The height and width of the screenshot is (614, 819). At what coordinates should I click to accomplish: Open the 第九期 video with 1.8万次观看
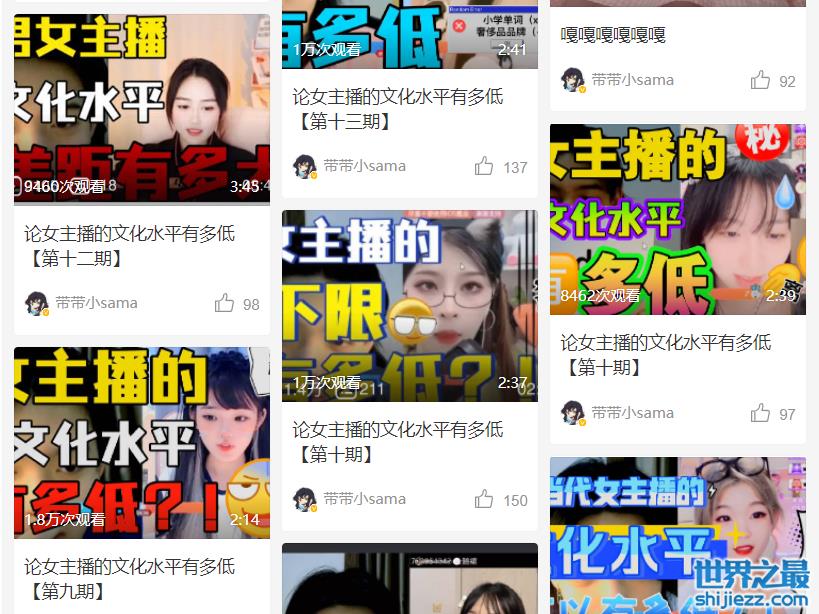pyautogui.click(x=142, y=443)
